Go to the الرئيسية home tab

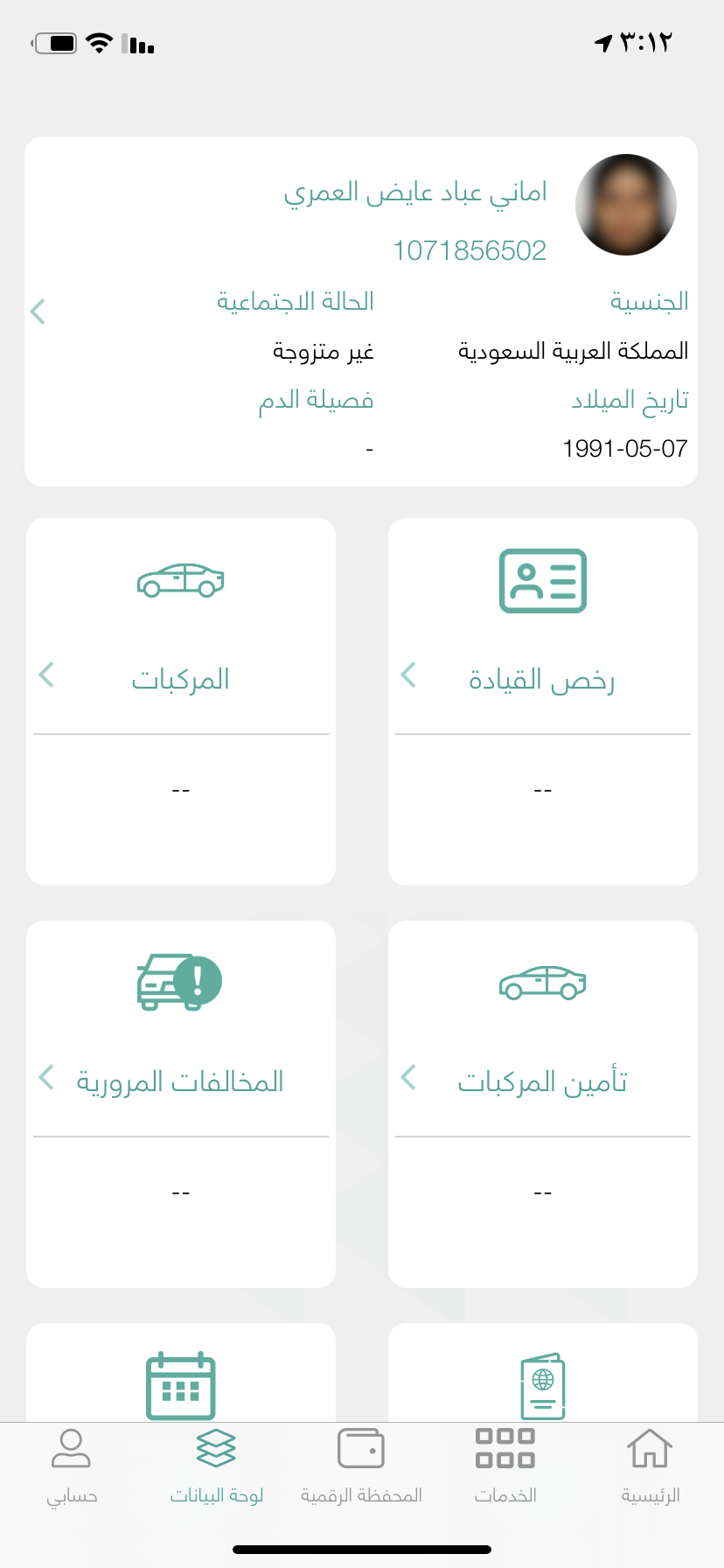click(x=650, y=1465)
